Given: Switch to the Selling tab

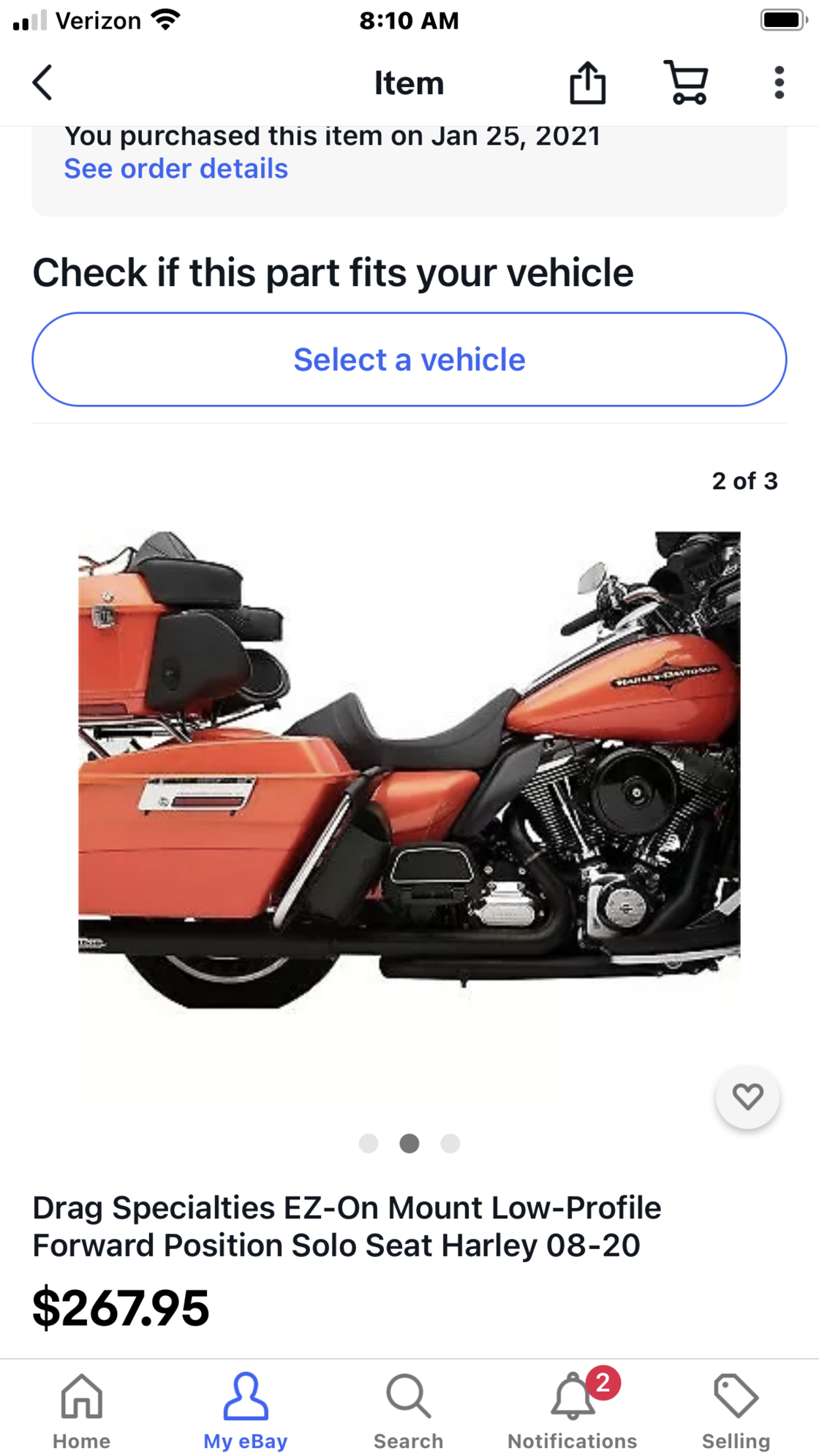Looking at the screenshot, I should (x=736, y=1411).
